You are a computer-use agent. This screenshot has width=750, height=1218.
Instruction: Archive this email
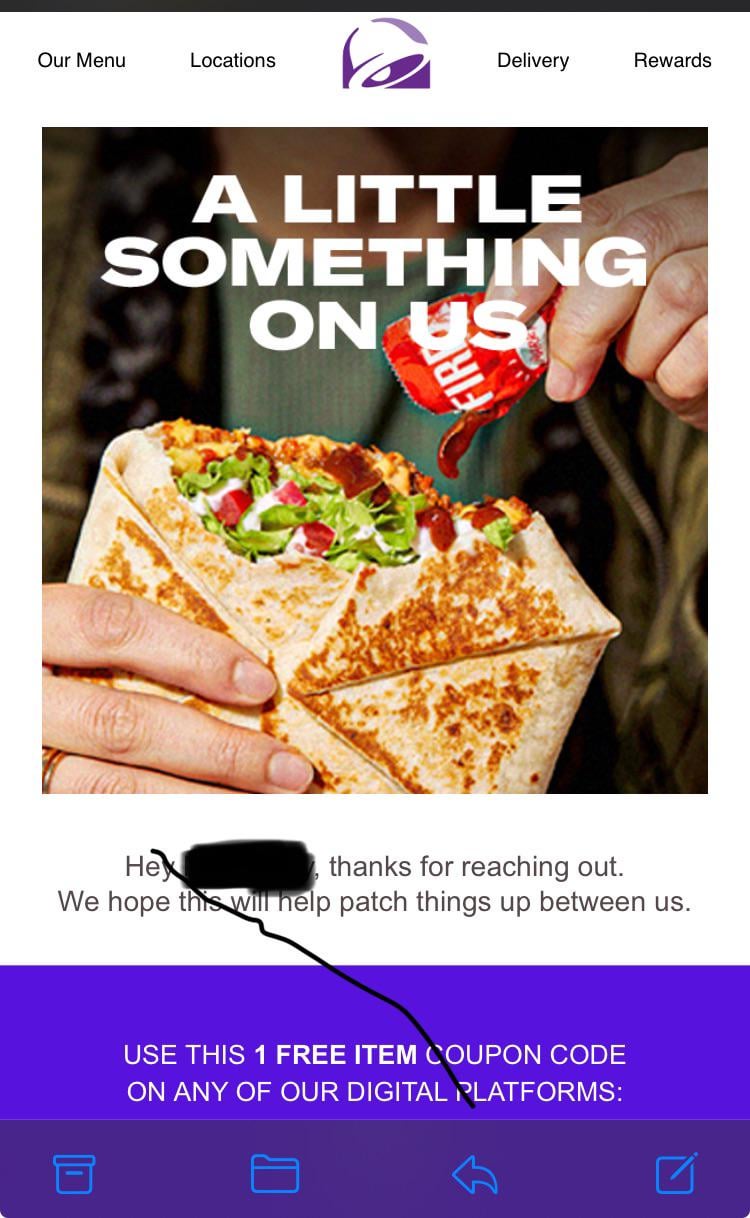click(x=74, y=1173)
